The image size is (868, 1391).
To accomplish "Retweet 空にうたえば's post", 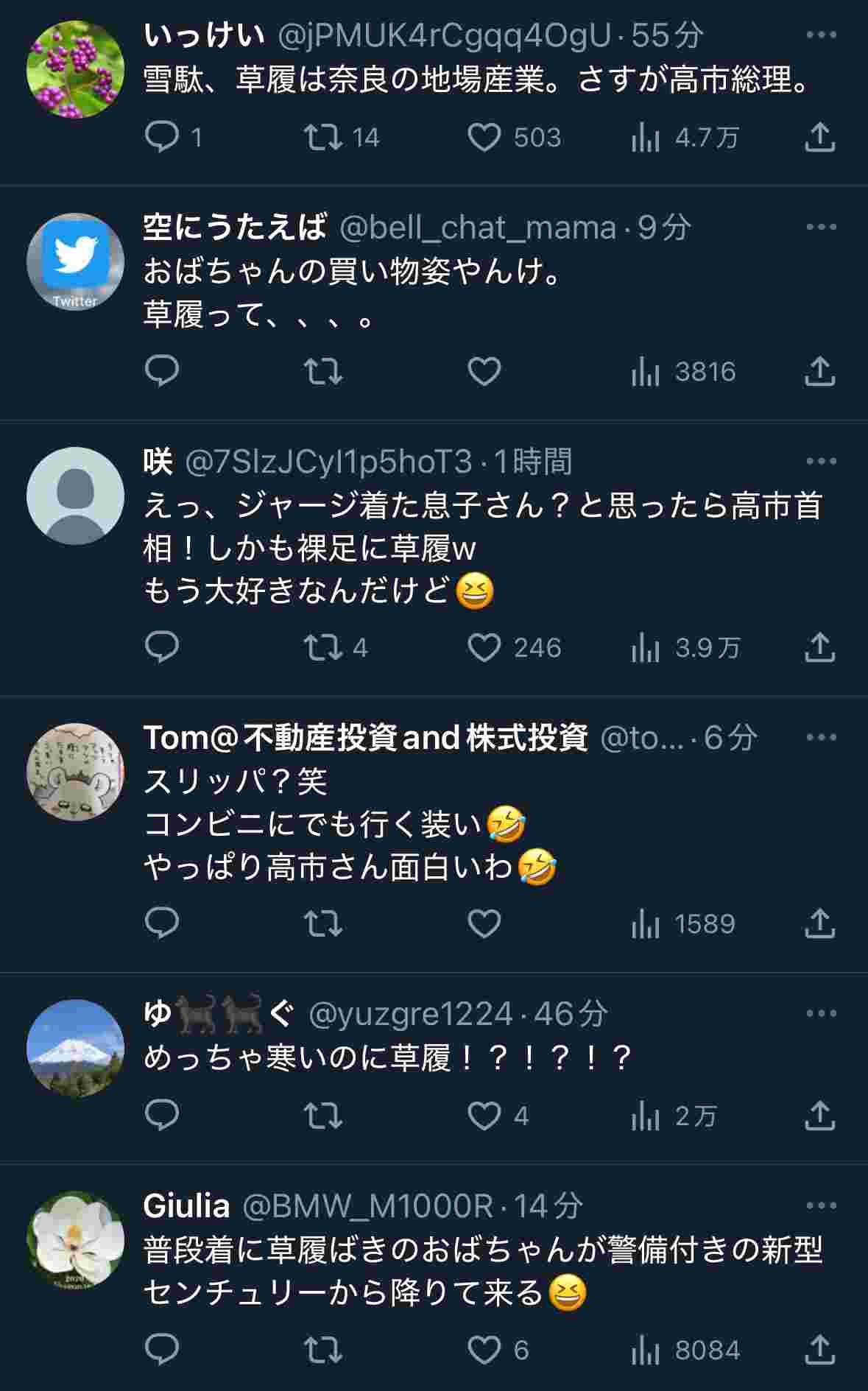I will tap(321, 373).
